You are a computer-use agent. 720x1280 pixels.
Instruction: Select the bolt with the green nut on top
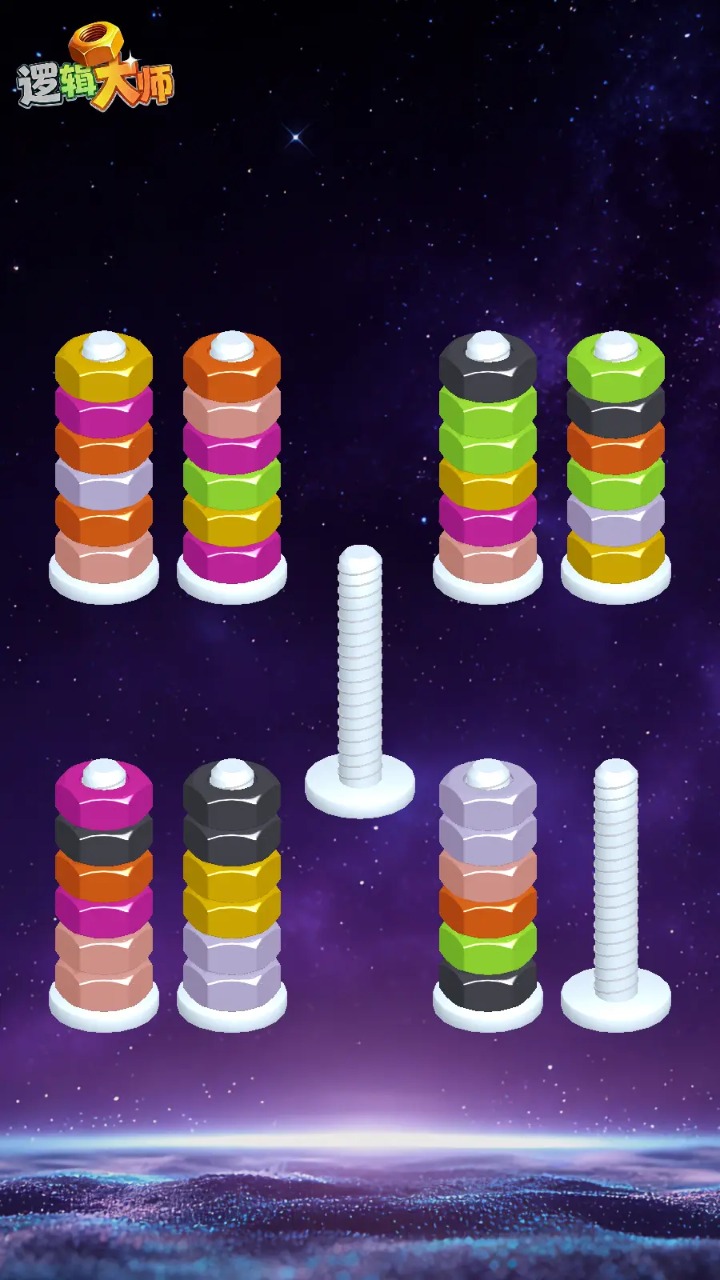pos(616,465)
